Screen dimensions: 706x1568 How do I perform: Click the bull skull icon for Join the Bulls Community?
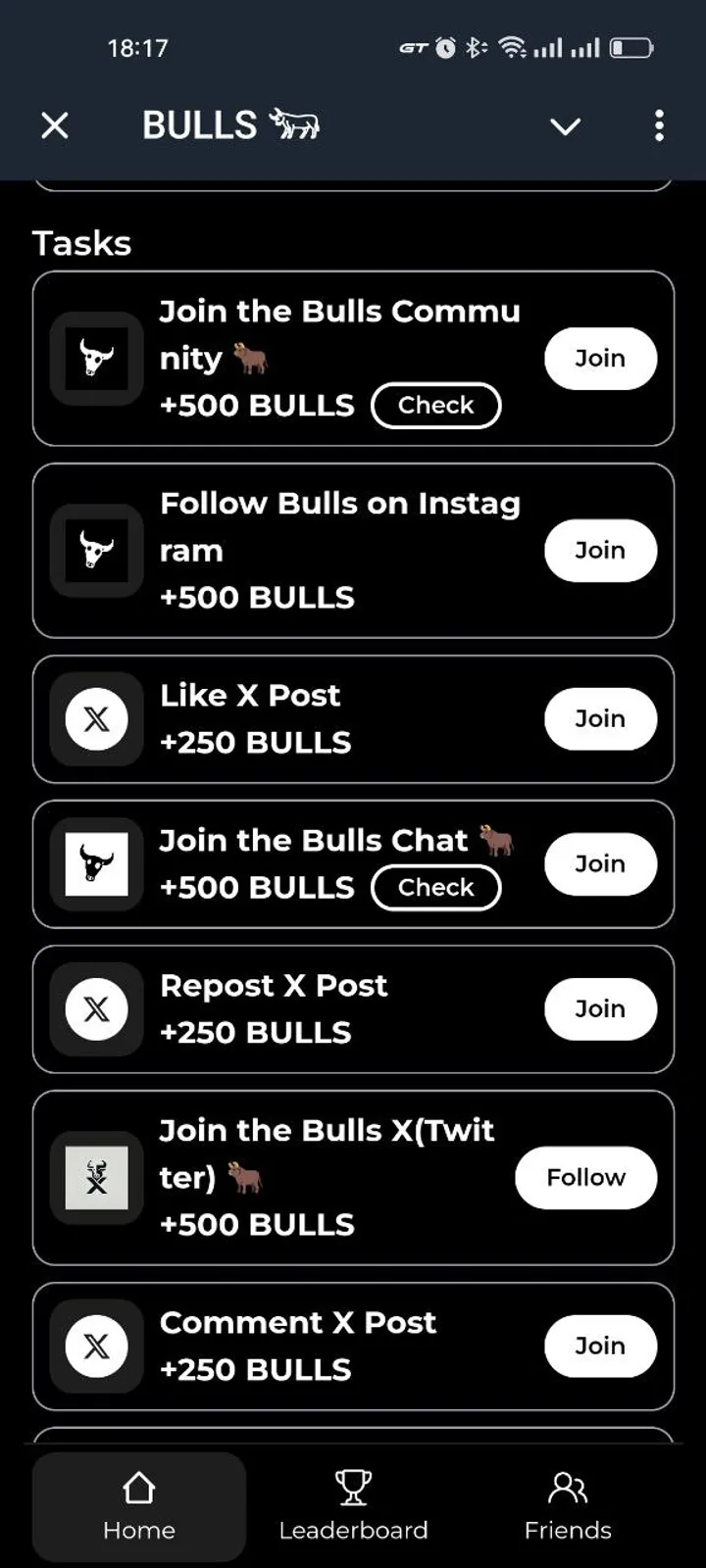click(x=95, y=359)
